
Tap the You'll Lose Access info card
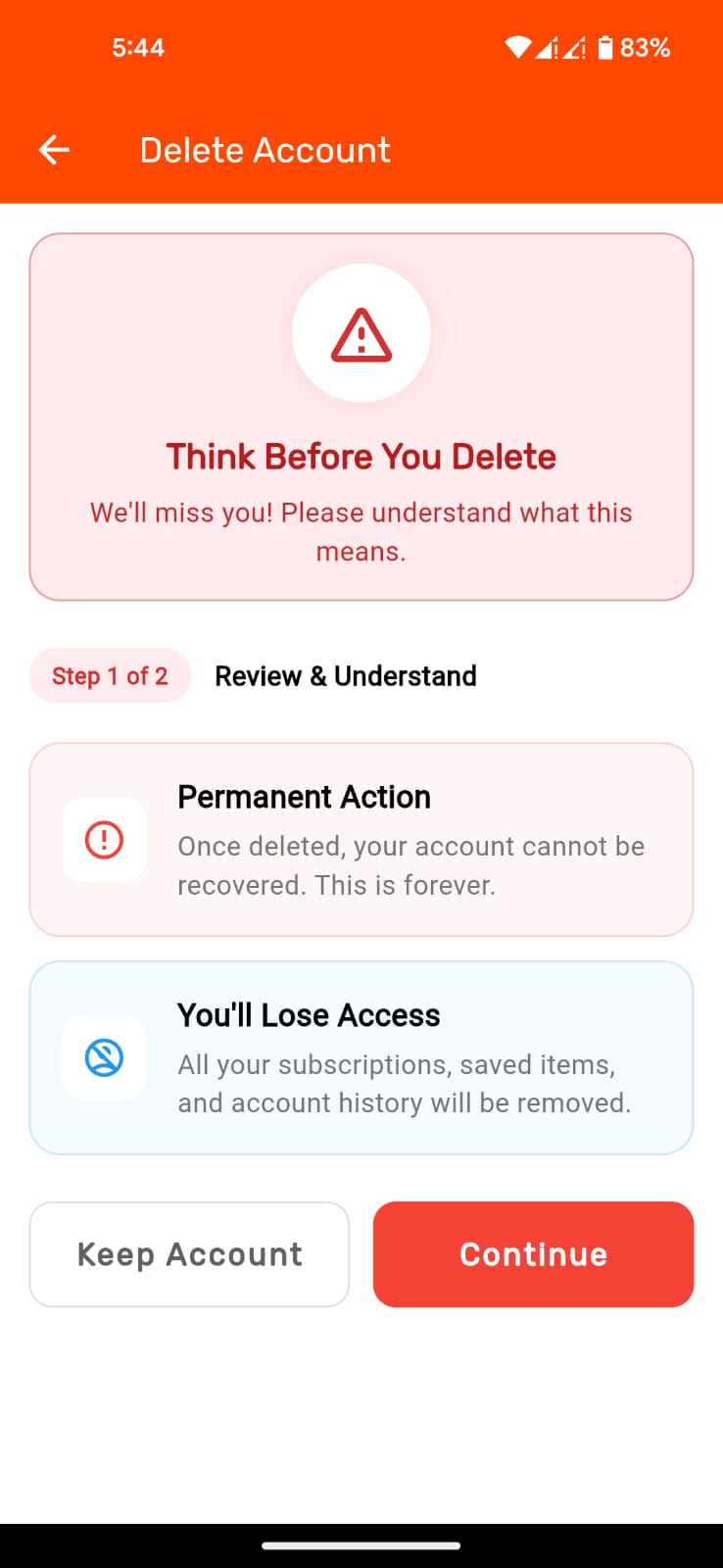point(361,1056)
